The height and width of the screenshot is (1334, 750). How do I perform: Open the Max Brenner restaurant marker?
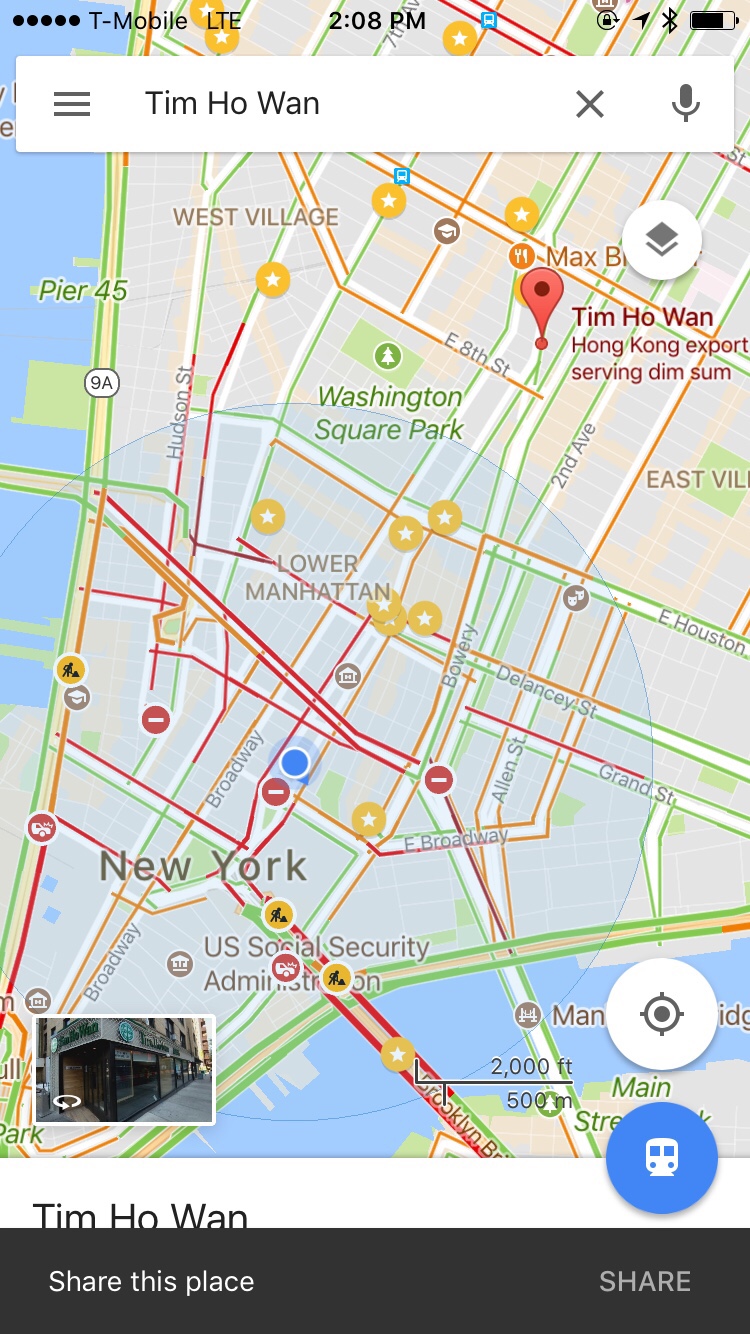click(521, 257)
